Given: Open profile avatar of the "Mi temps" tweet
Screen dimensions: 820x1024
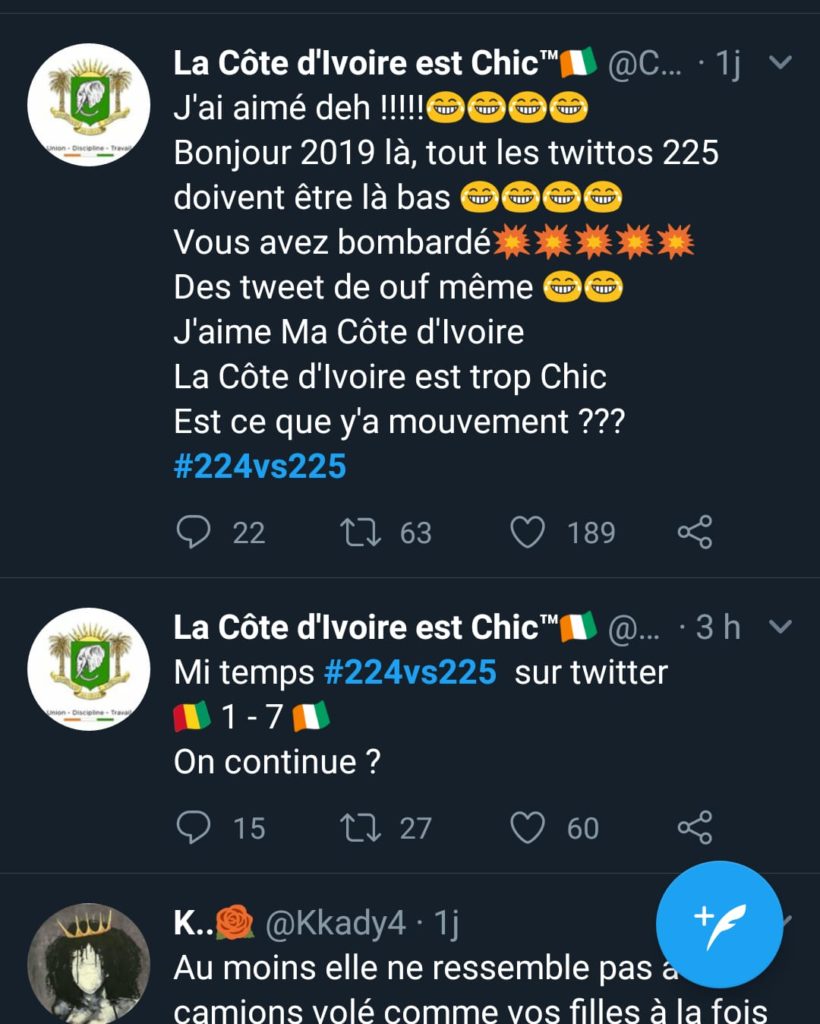Looking at the screenshot, I should [x=88, y=669].
